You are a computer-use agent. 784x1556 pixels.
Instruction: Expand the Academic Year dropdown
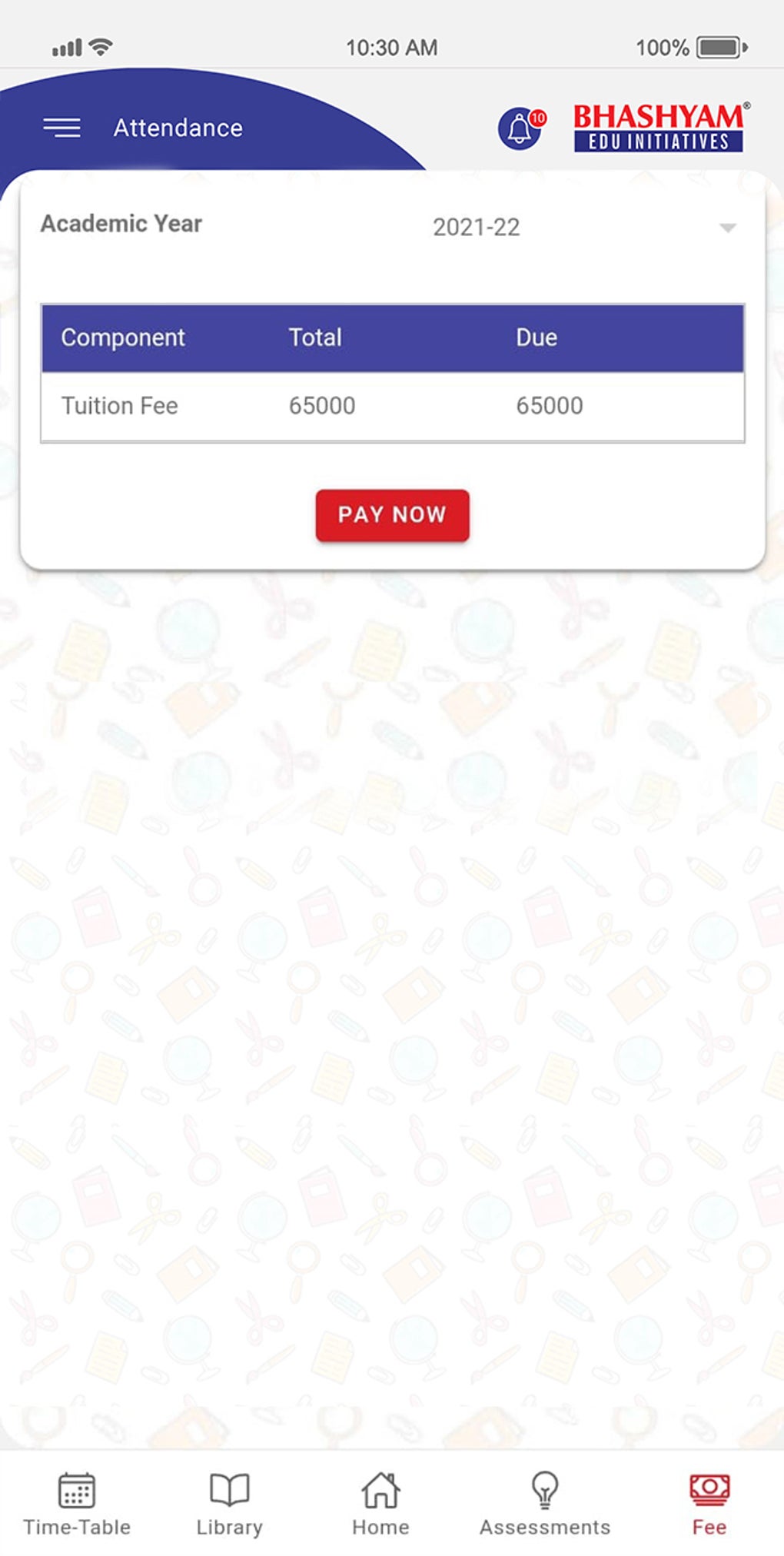tap(477, 226)
